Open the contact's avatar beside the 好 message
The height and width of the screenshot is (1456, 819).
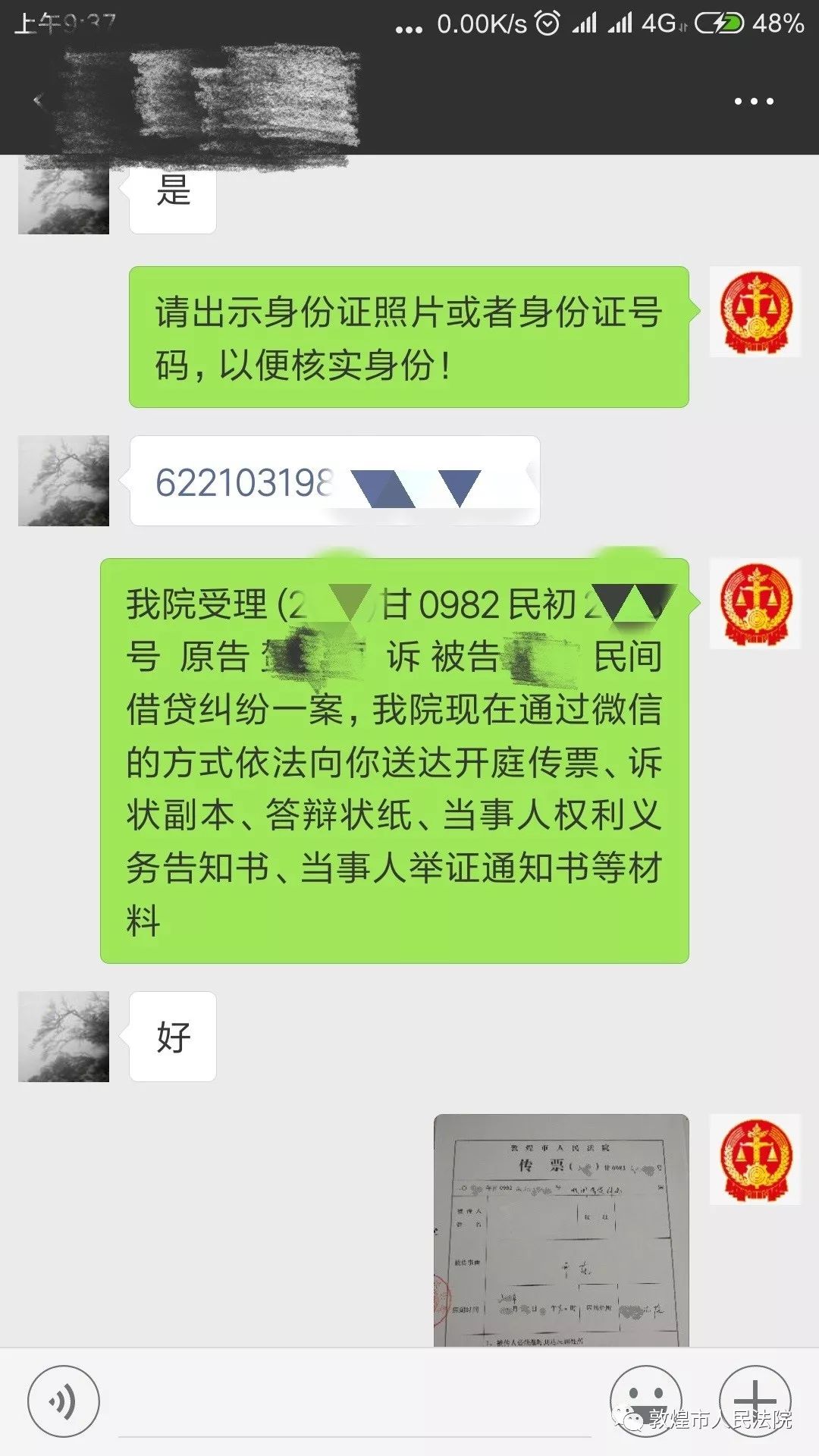[64, 1036]
